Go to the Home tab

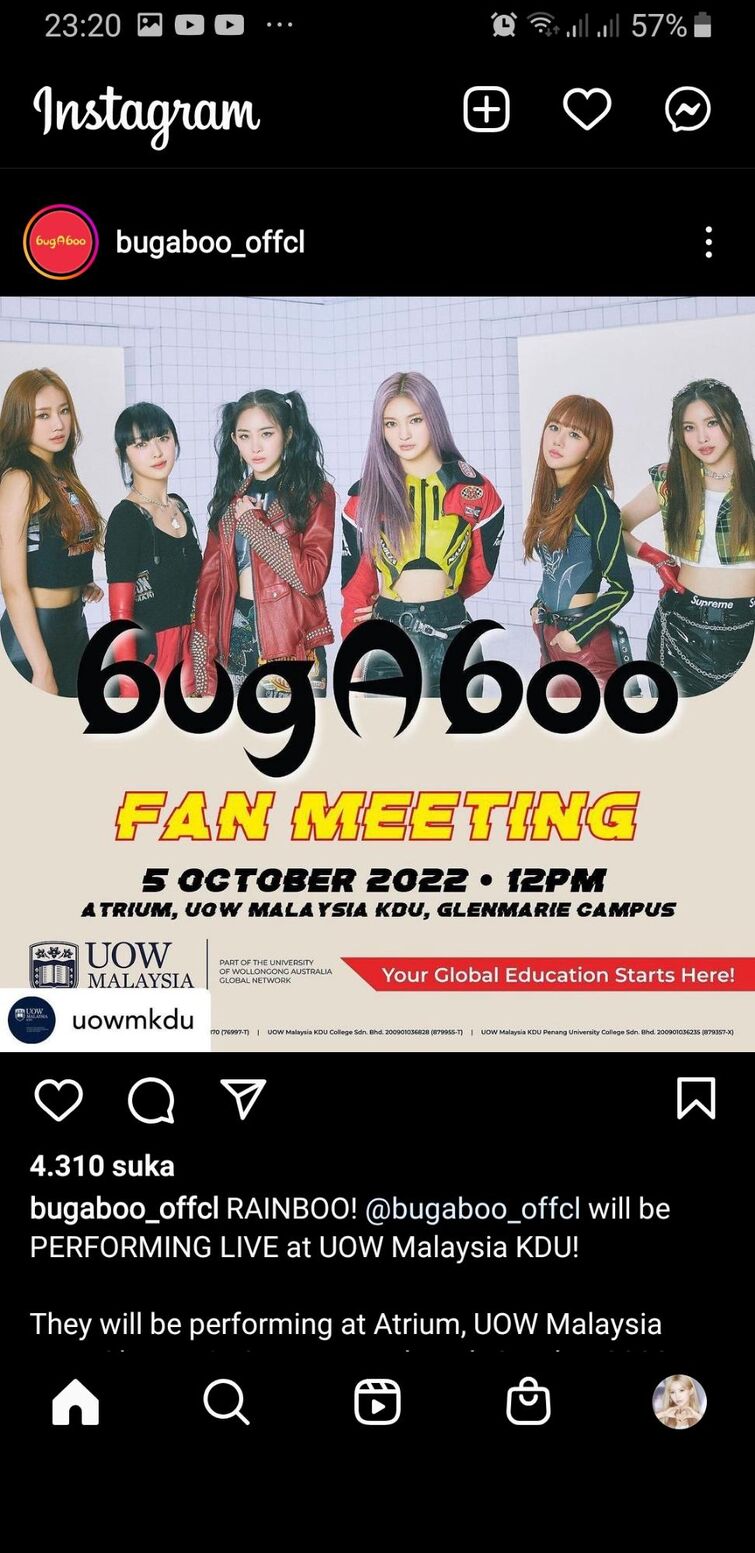click(76, 1402)
